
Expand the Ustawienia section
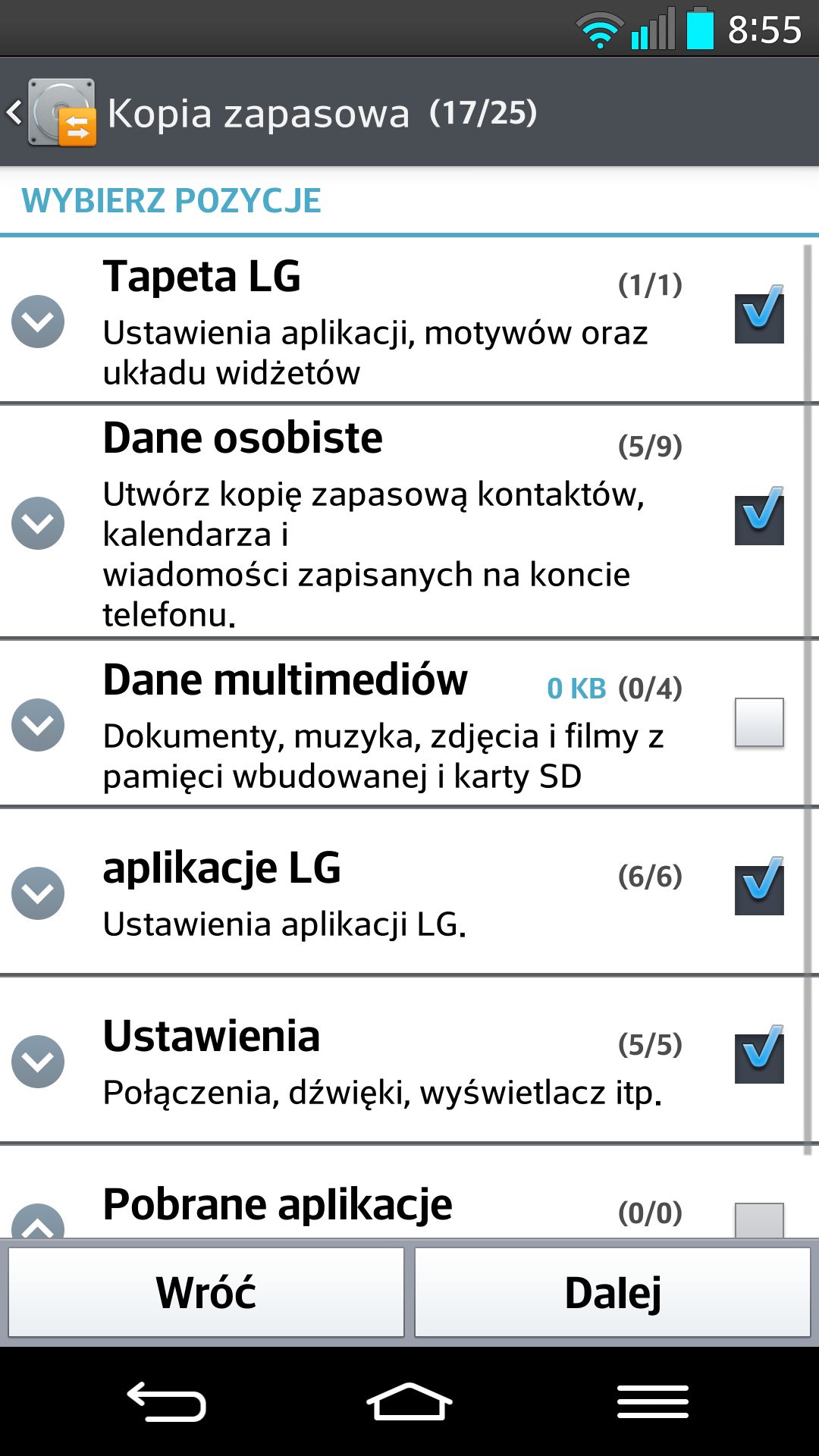[x=38, y=1062]
